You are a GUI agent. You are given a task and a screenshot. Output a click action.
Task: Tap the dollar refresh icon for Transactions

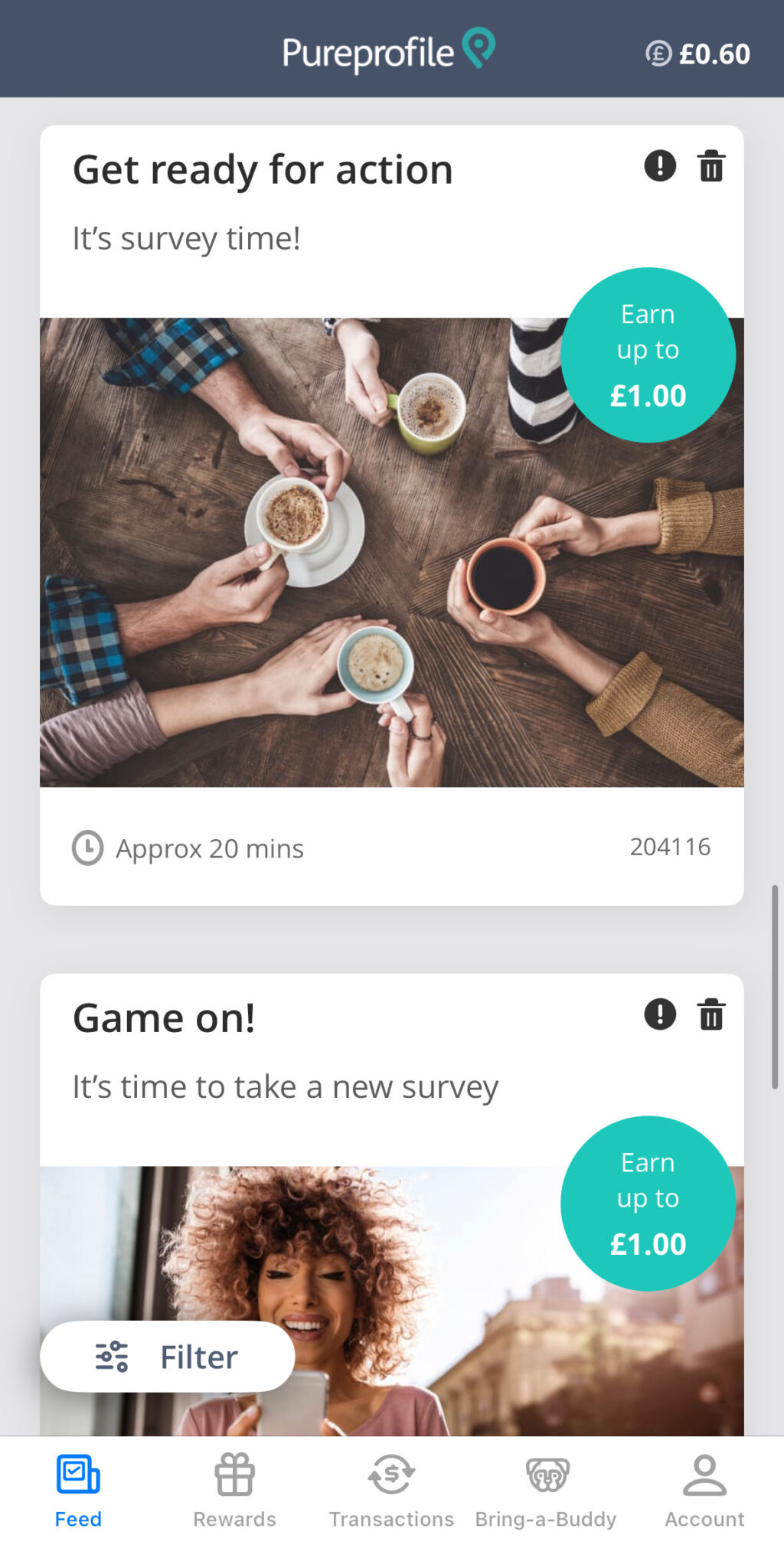click(391, 1474)
